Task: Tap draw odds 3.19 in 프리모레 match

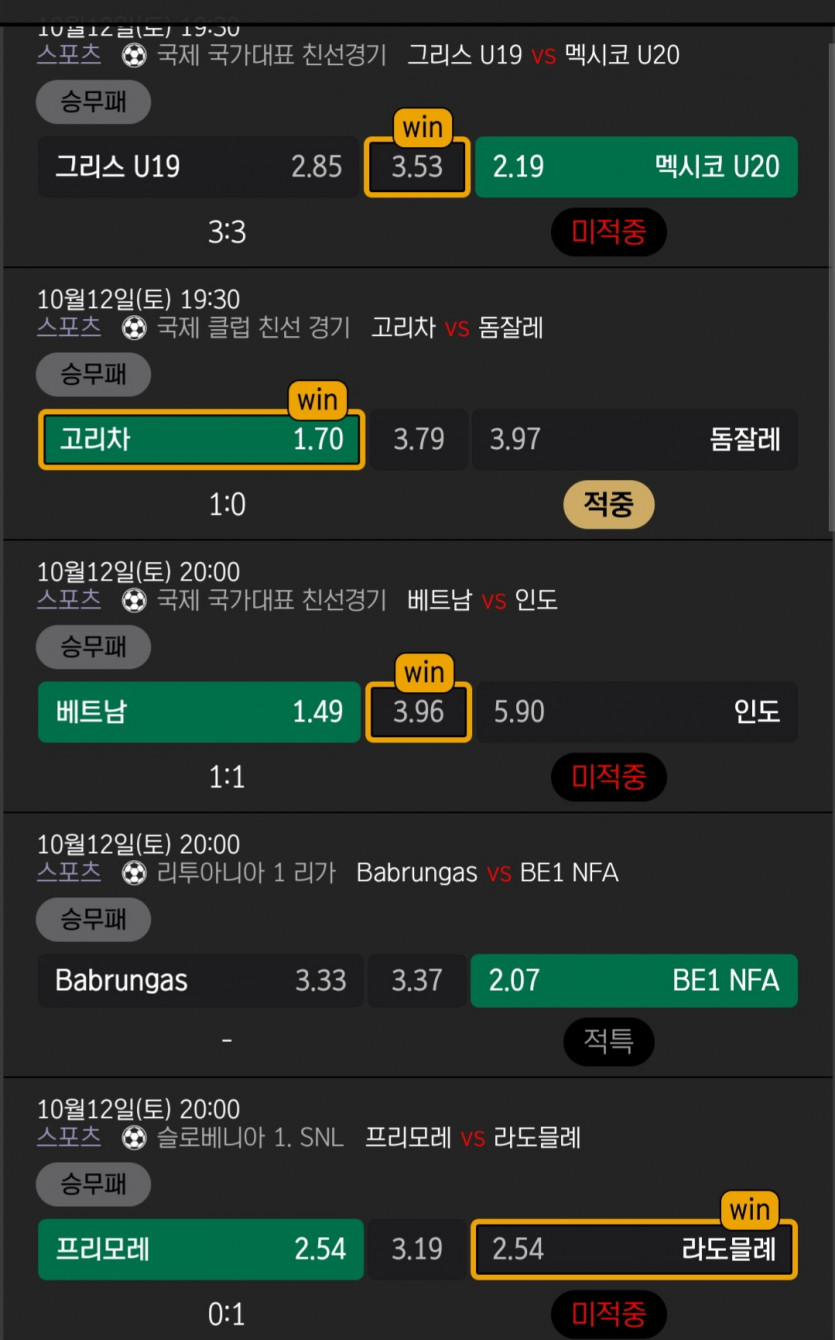Action: coord(417,1249)
